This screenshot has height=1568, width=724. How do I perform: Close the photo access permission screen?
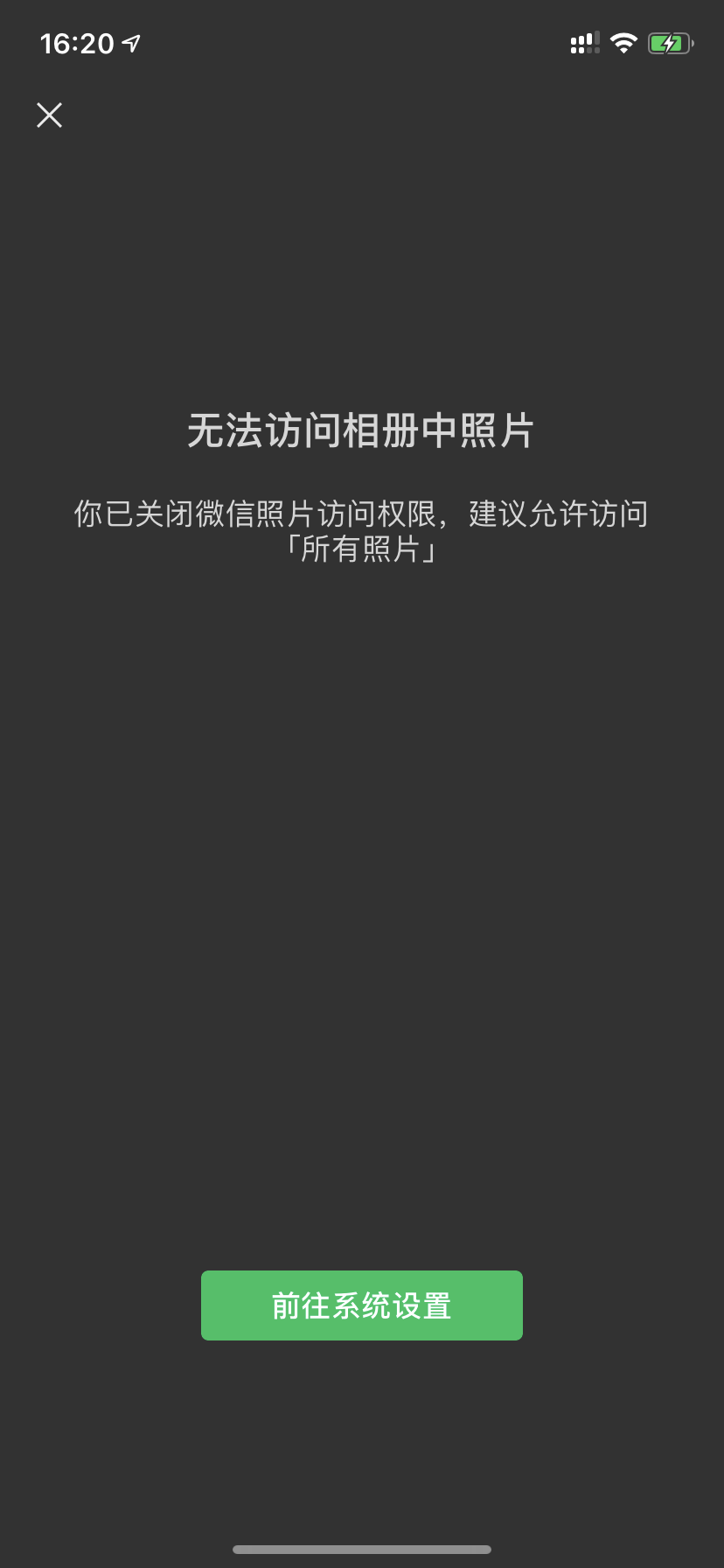(x=49, y=115)
